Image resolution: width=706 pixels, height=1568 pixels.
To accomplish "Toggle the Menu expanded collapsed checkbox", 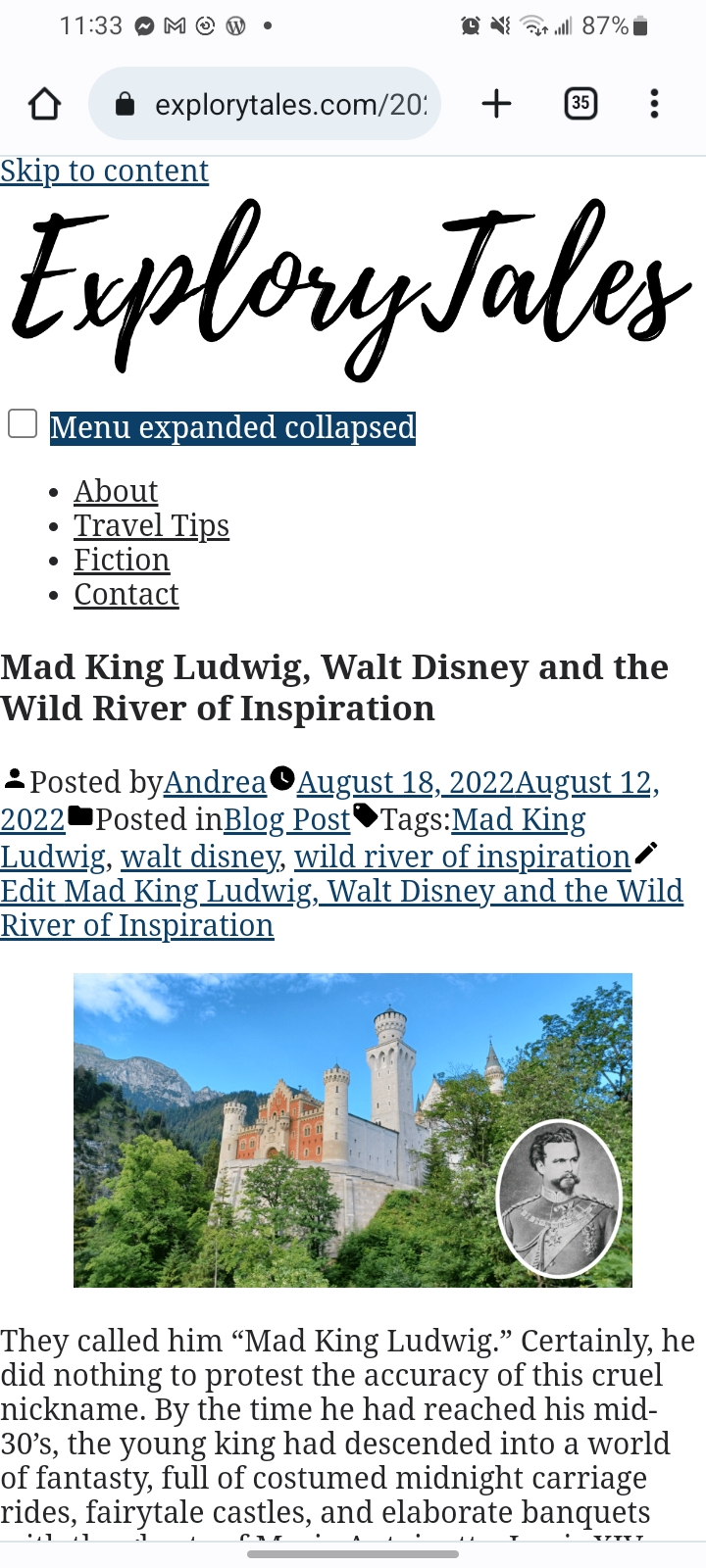I will (x=23, y=424).
